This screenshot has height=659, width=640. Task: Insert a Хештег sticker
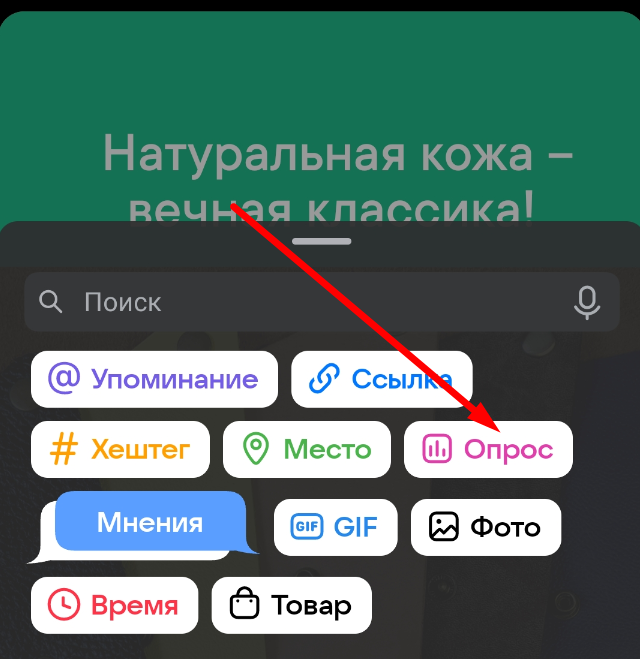(120, 450)
